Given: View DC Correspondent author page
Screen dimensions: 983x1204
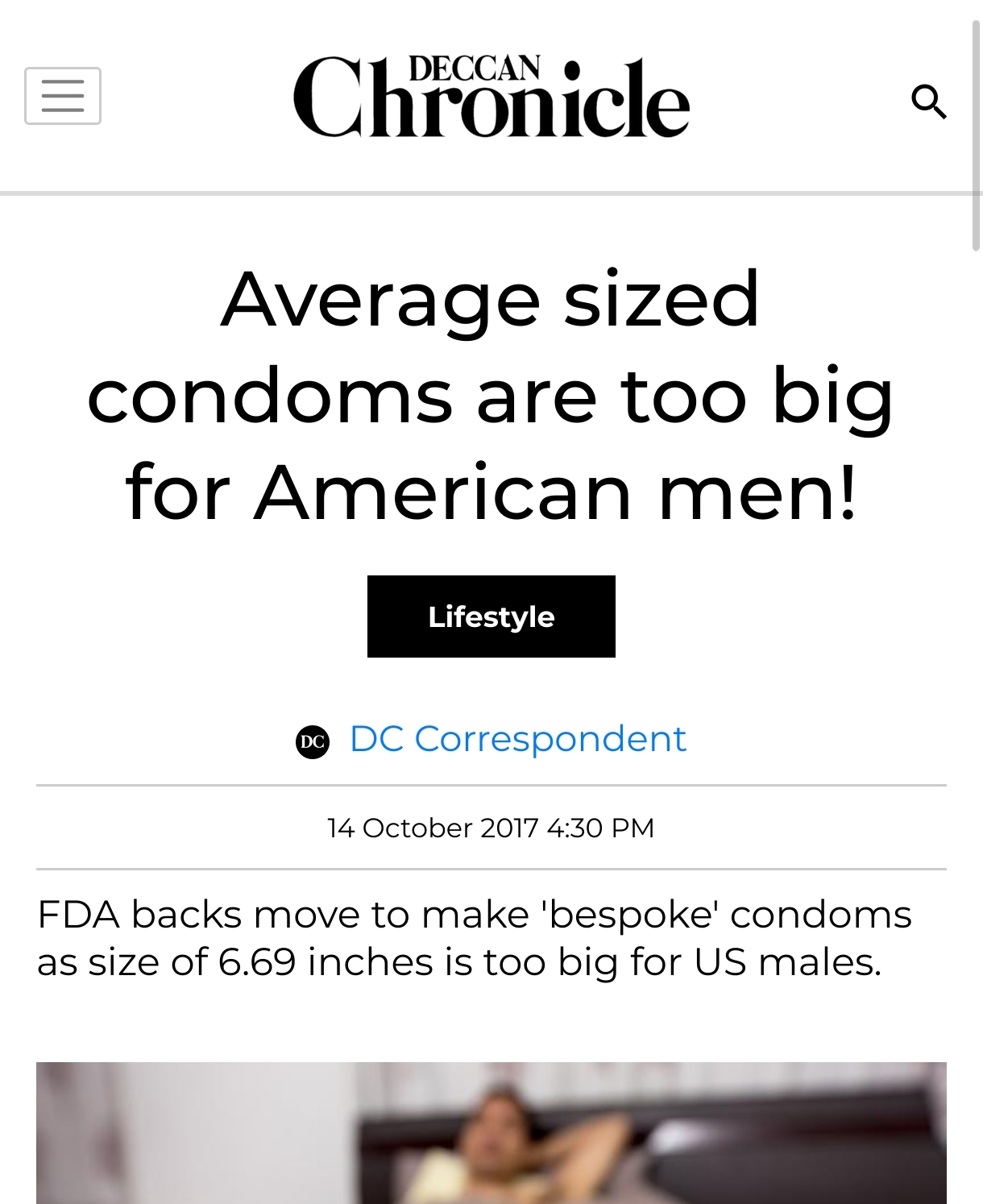Looking at the screenshot, I should pos(517,739).
